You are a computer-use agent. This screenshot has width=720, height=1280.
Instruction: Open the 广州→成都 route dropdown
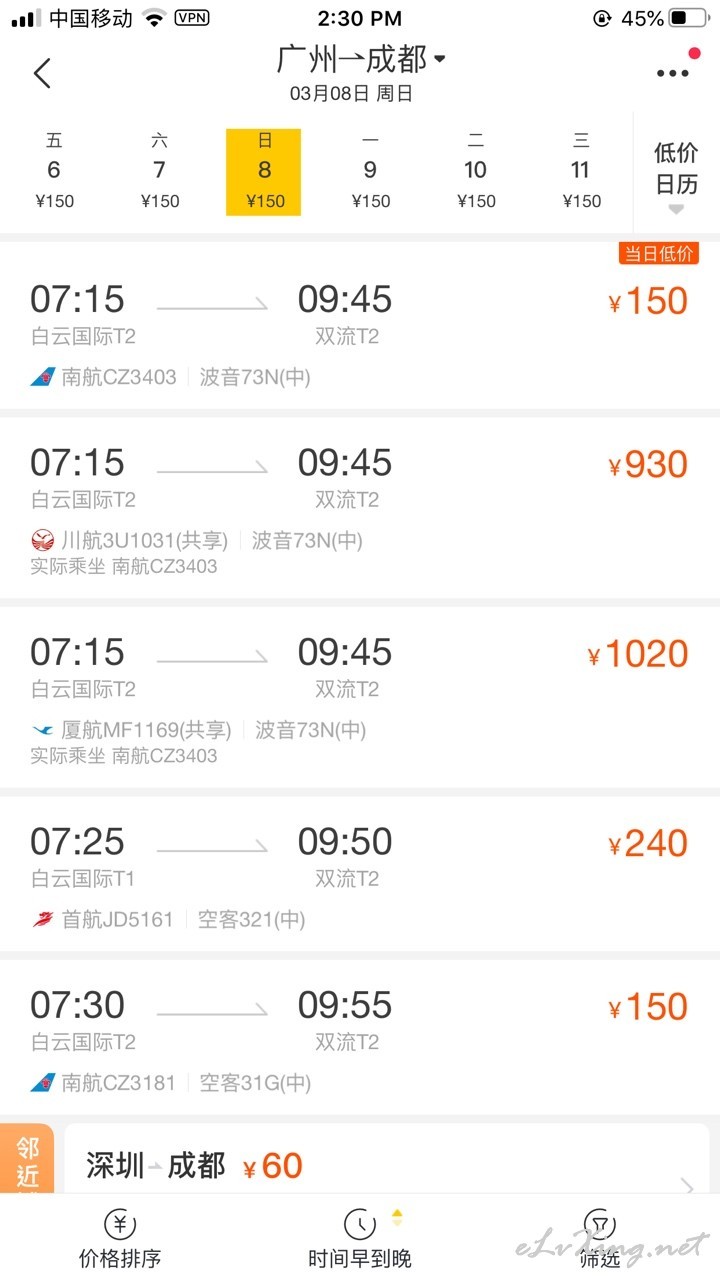point(360,59)
